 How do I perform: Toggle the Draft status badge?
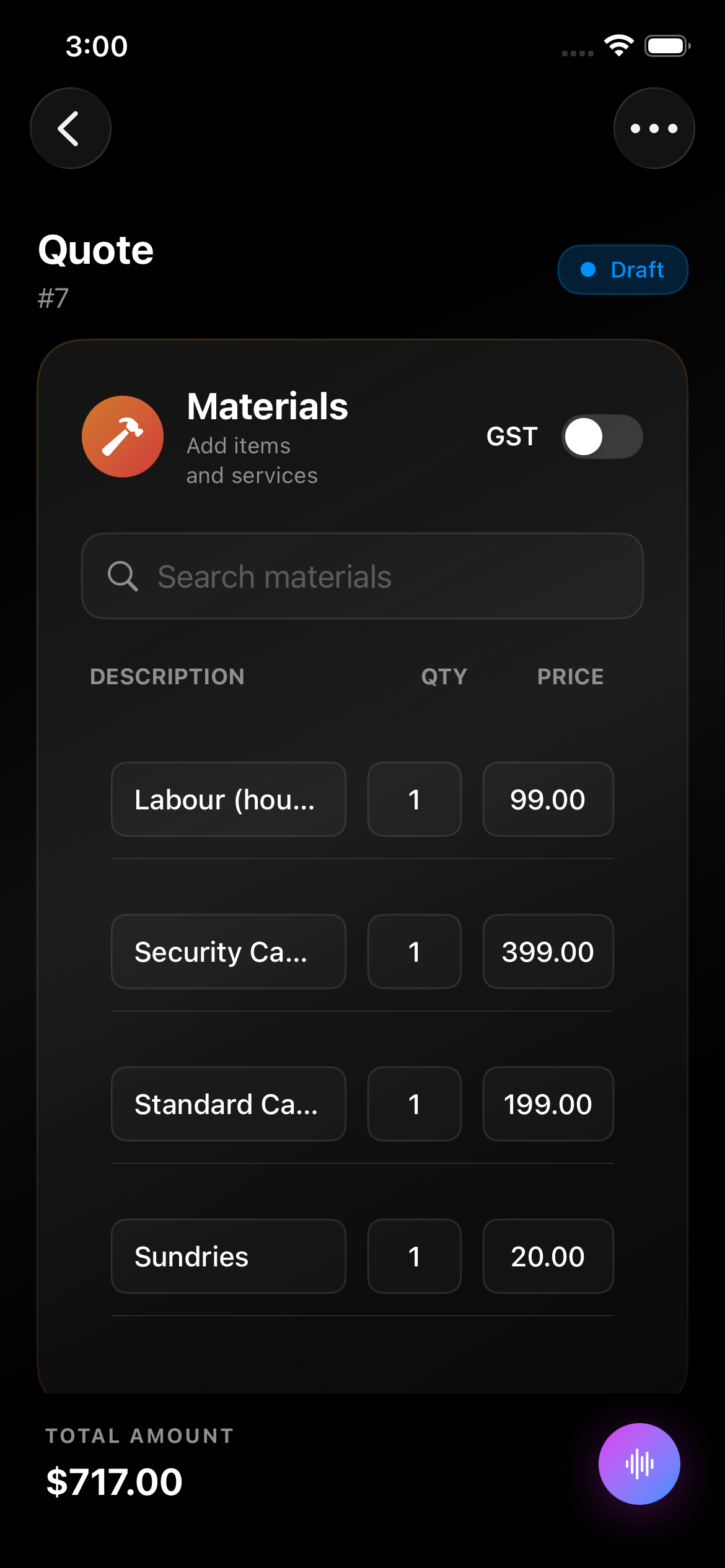click(622, 269)
